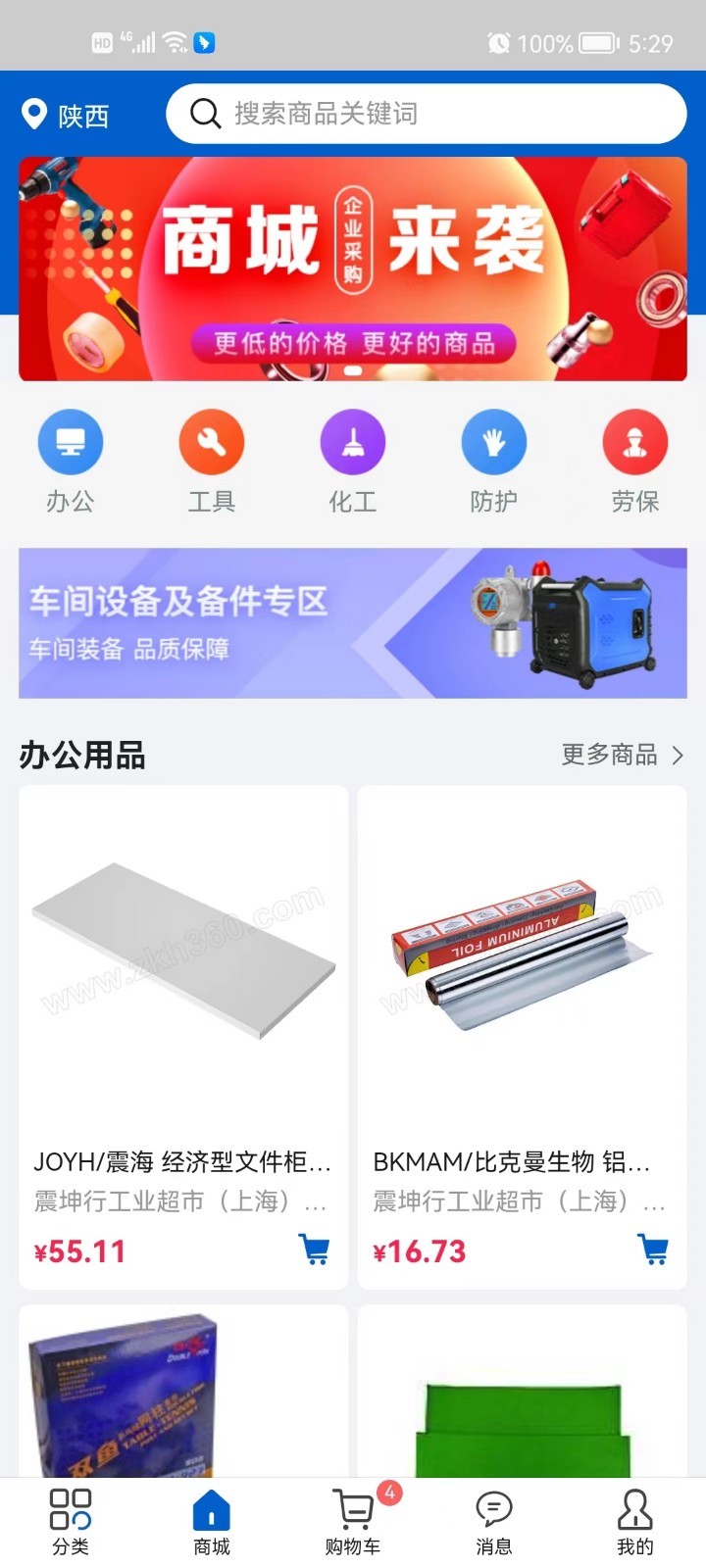Viewport: 706px width, 1568px height.
Task: Open the 车间设备及备件专区 banner
Action: [353, 623]
